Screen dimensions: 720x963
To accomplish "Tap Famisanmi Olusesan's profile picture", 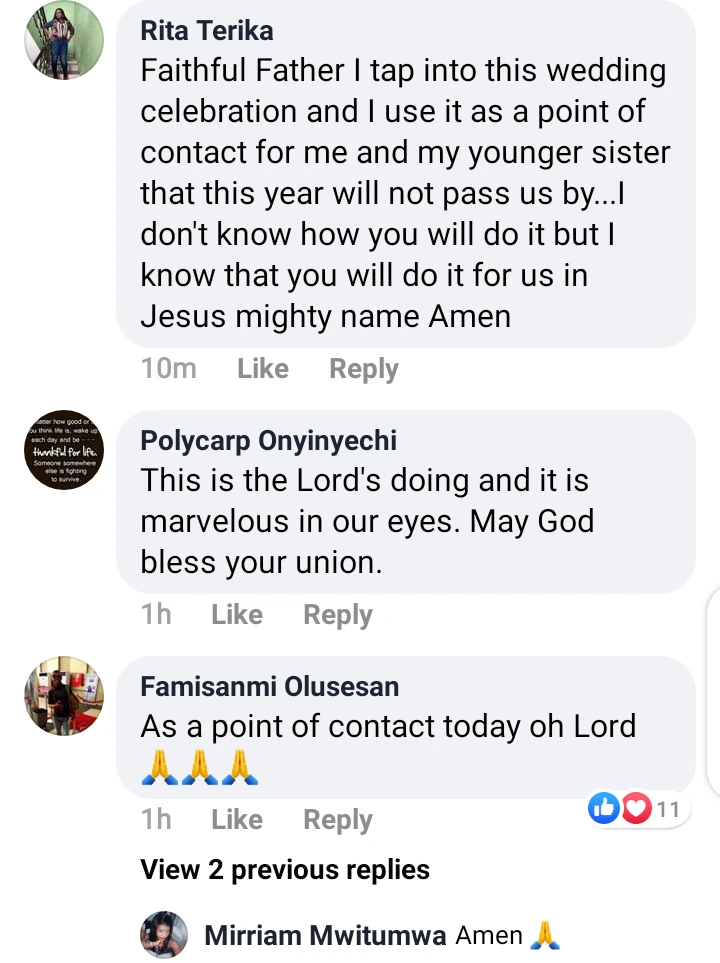I will [64, 696].
